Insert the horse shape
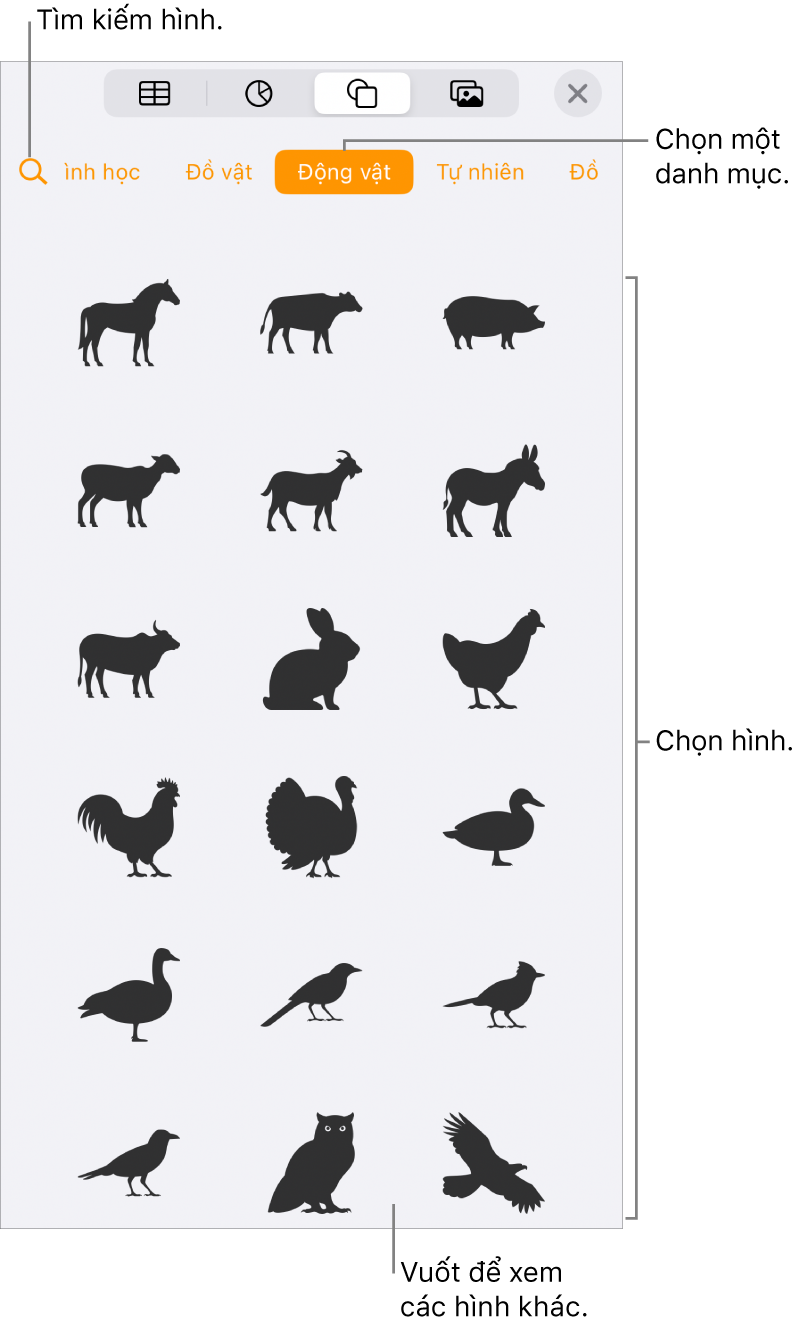The height and width of the screenshot is (1327, 809). (x=129, y=322)
